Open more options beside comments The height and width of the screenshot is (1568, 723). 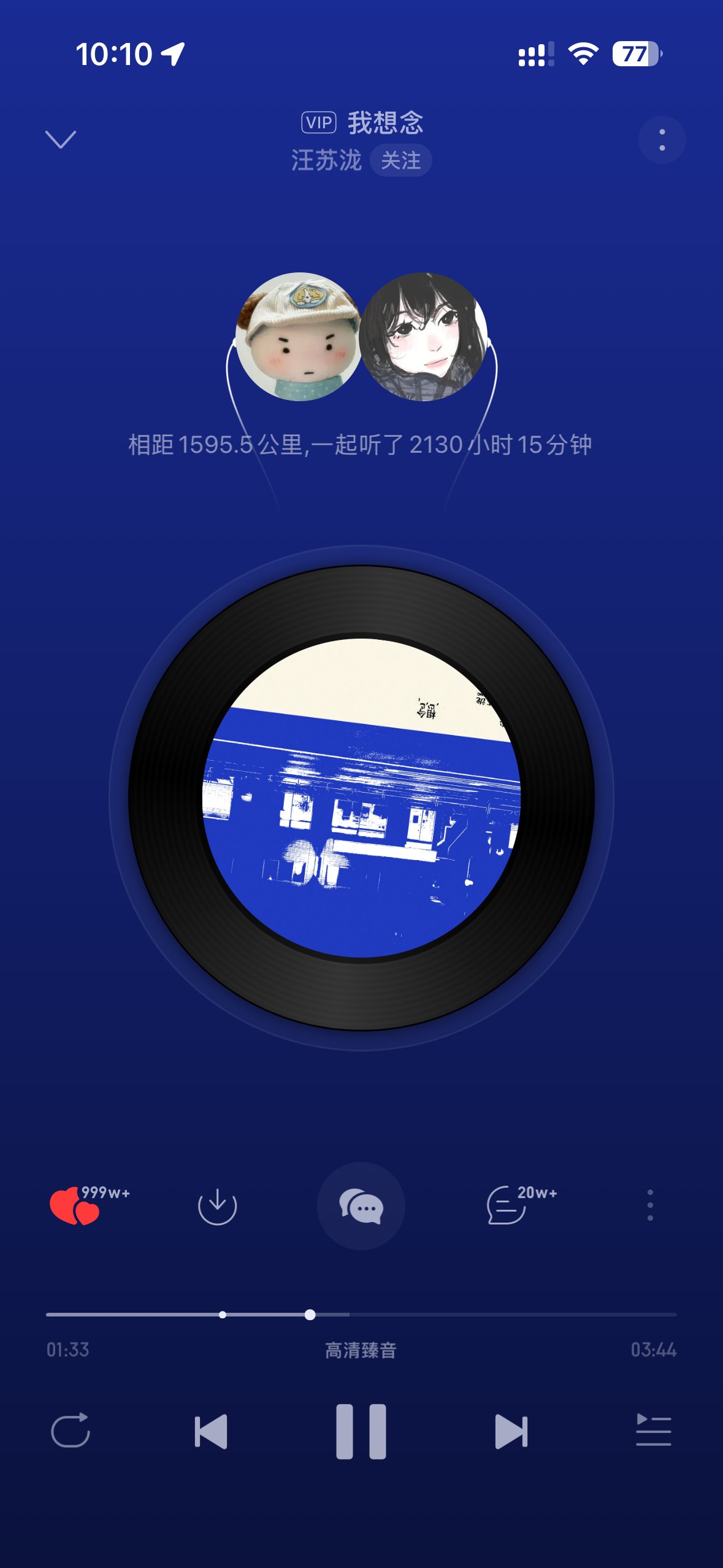pyautogui.click(x=650, y=1205)
